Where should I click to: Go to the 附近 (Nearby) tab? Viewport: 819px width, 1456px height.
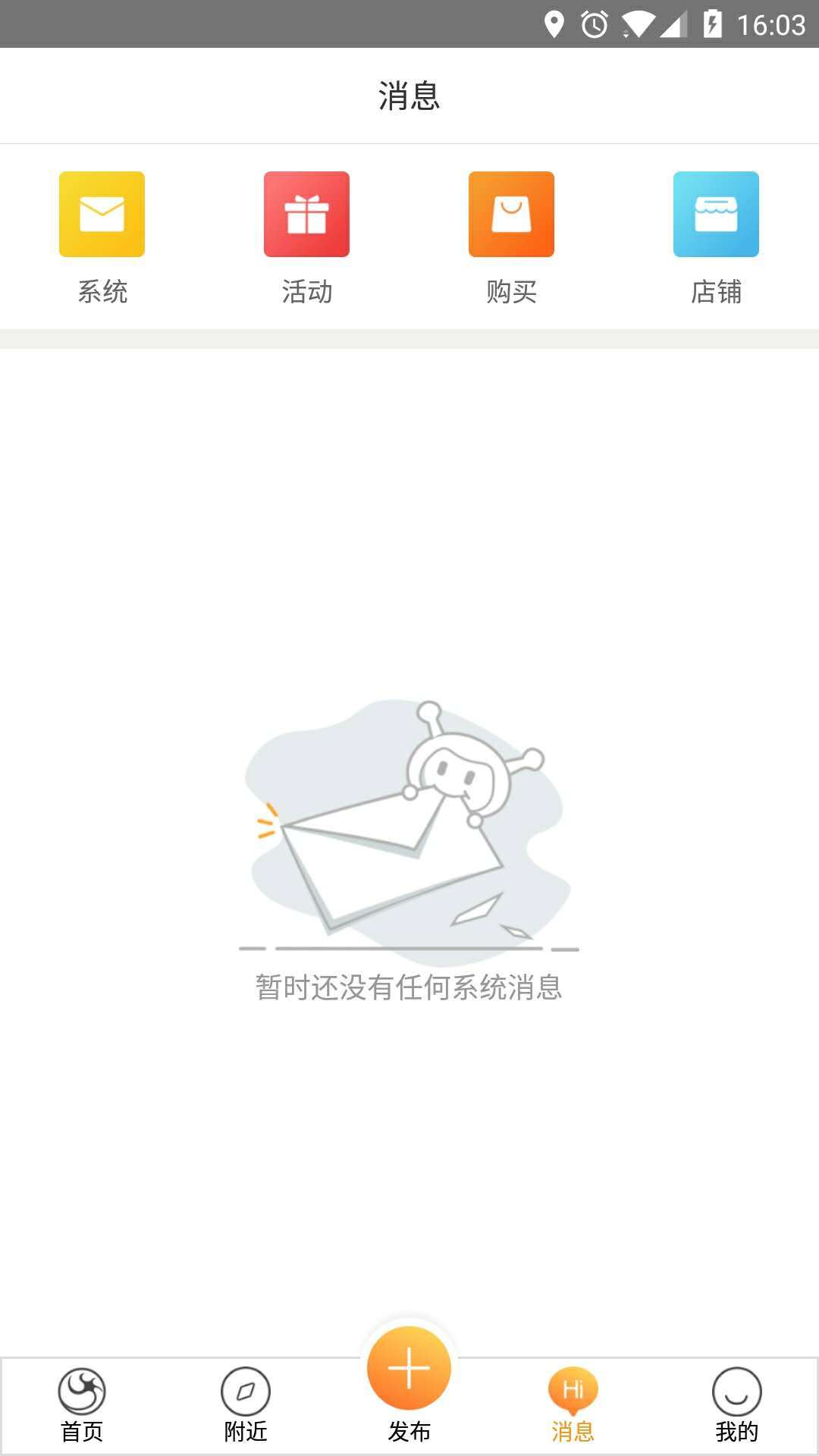246,1404
